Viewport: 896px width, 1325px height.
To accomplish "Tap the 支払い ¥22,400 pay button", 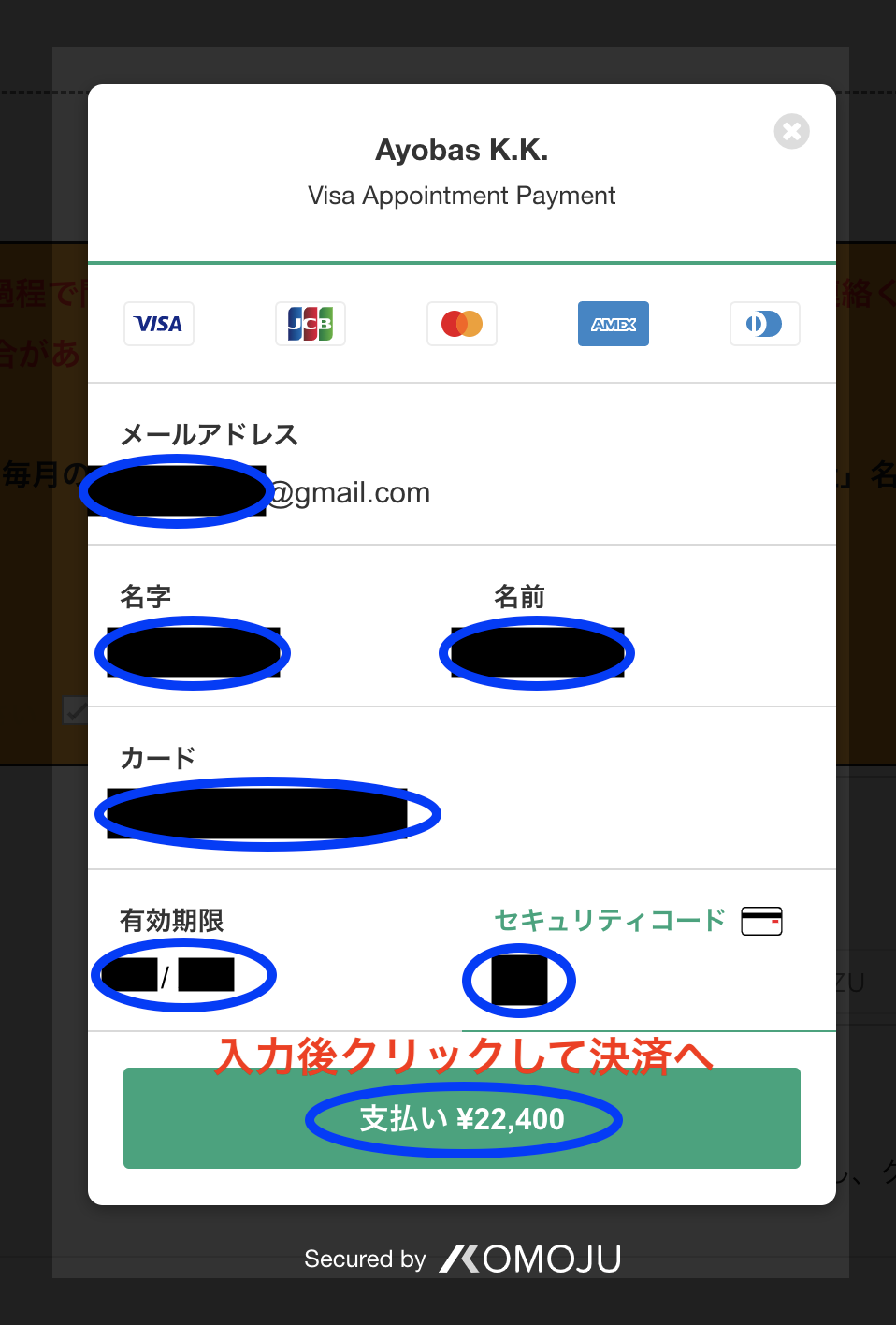I will (462, 1118).
